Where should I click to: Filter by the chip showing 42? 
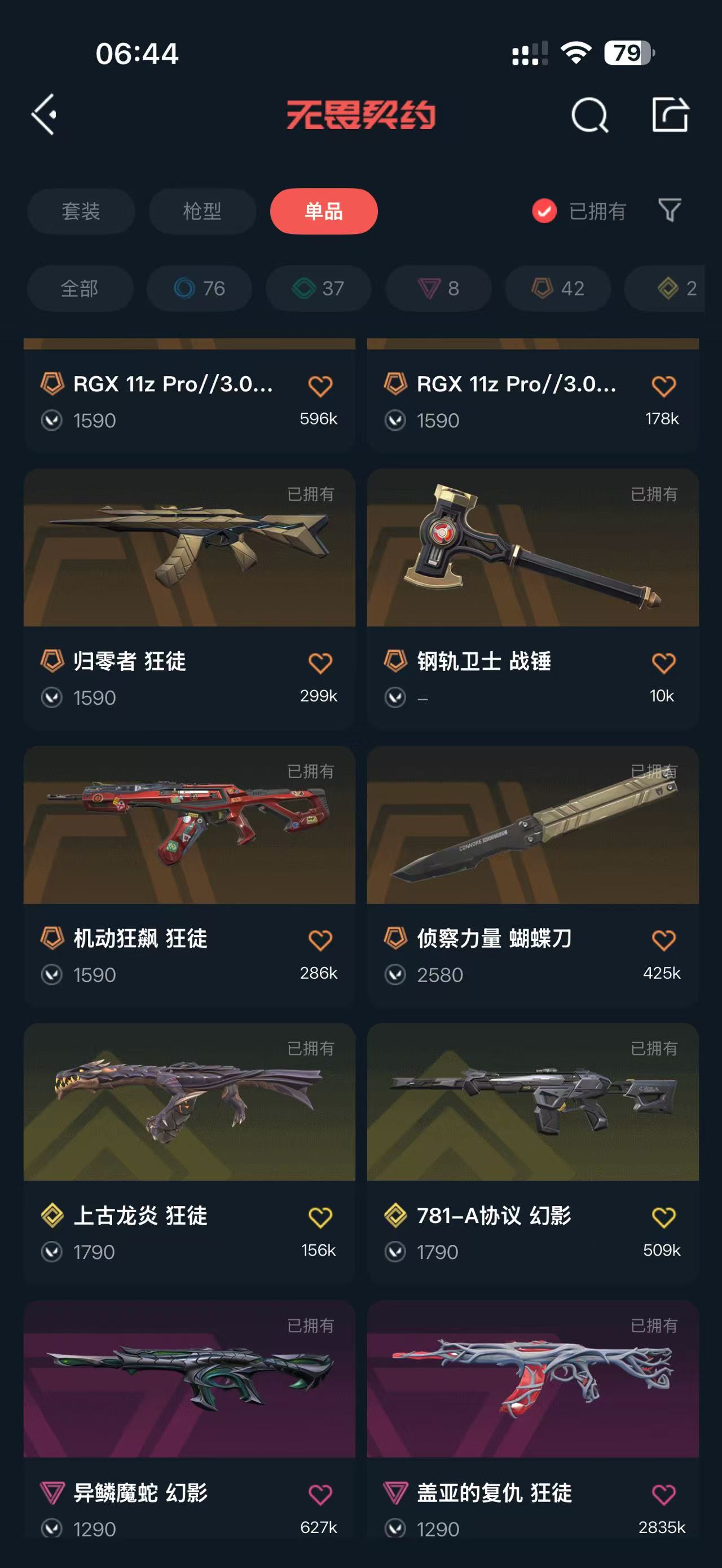point(558,289)
